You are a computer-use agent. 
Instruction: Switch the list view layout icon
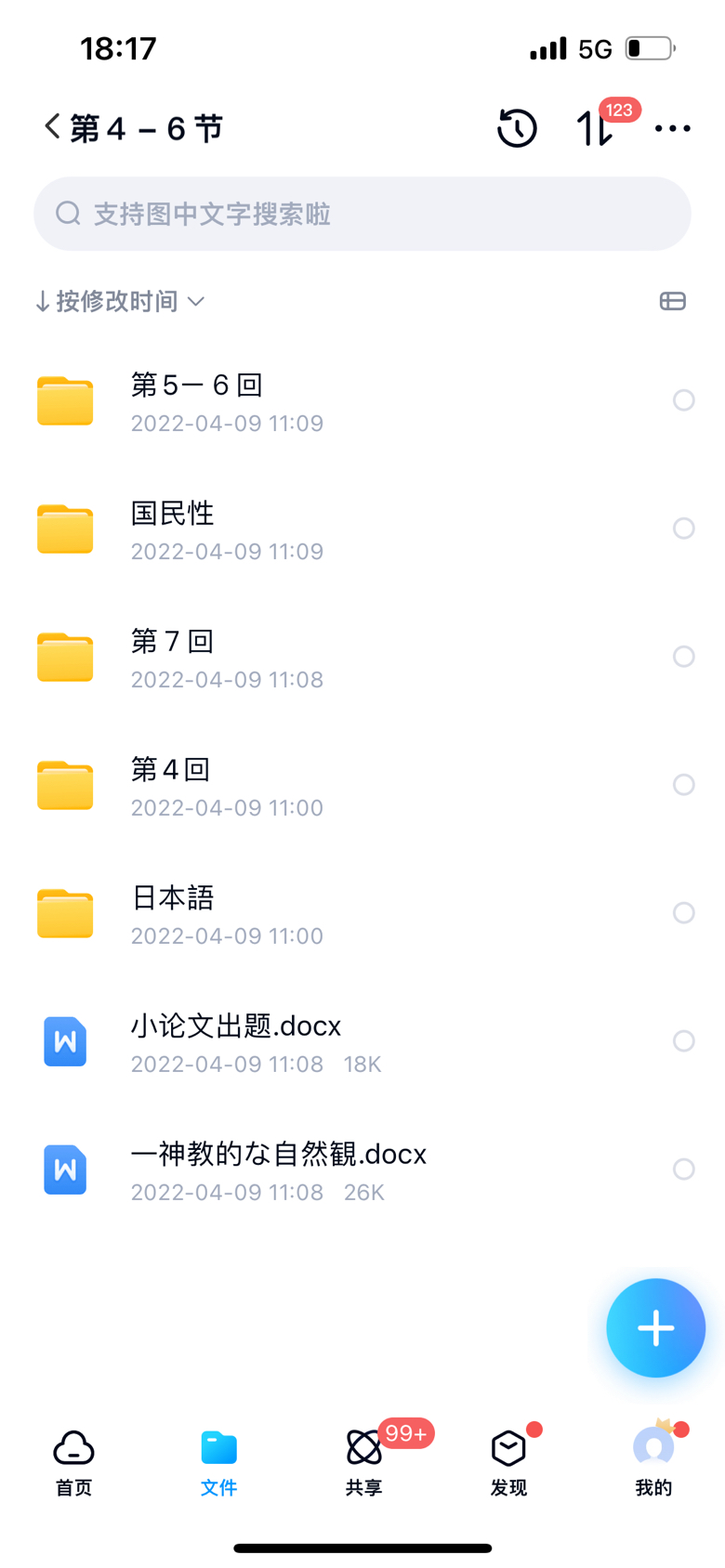click(x=672, y=301)
